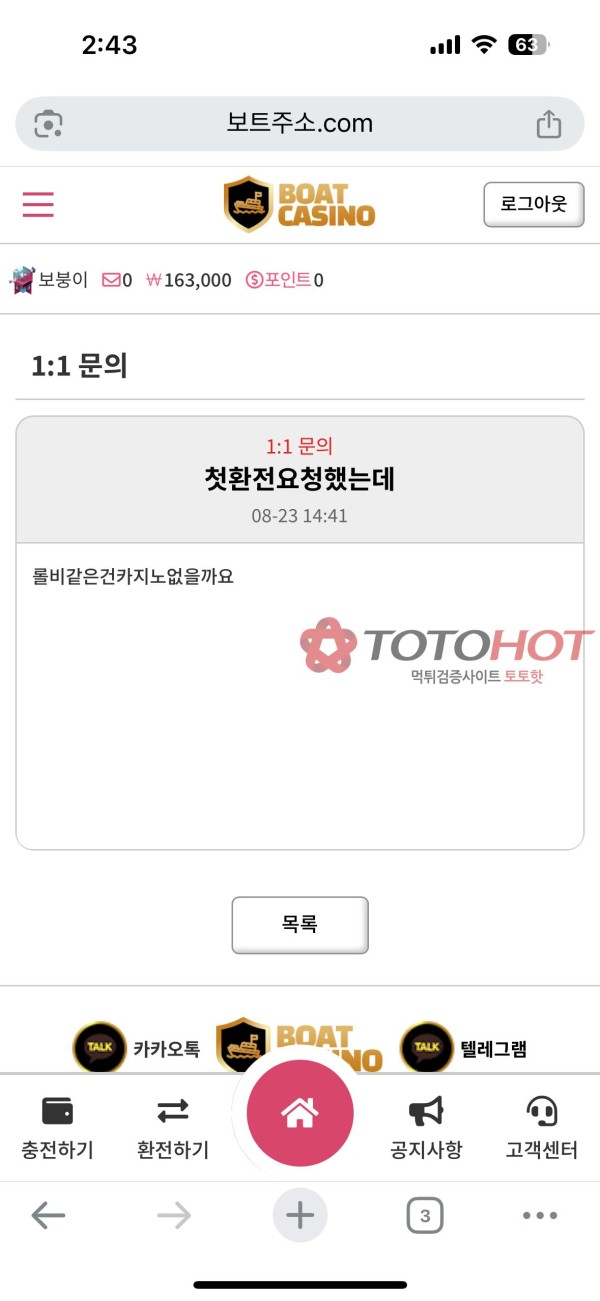This screenshot has width=600, height=1301.
Task: Tap the 로그아웃 button
Action: click(x=533, y=204)
